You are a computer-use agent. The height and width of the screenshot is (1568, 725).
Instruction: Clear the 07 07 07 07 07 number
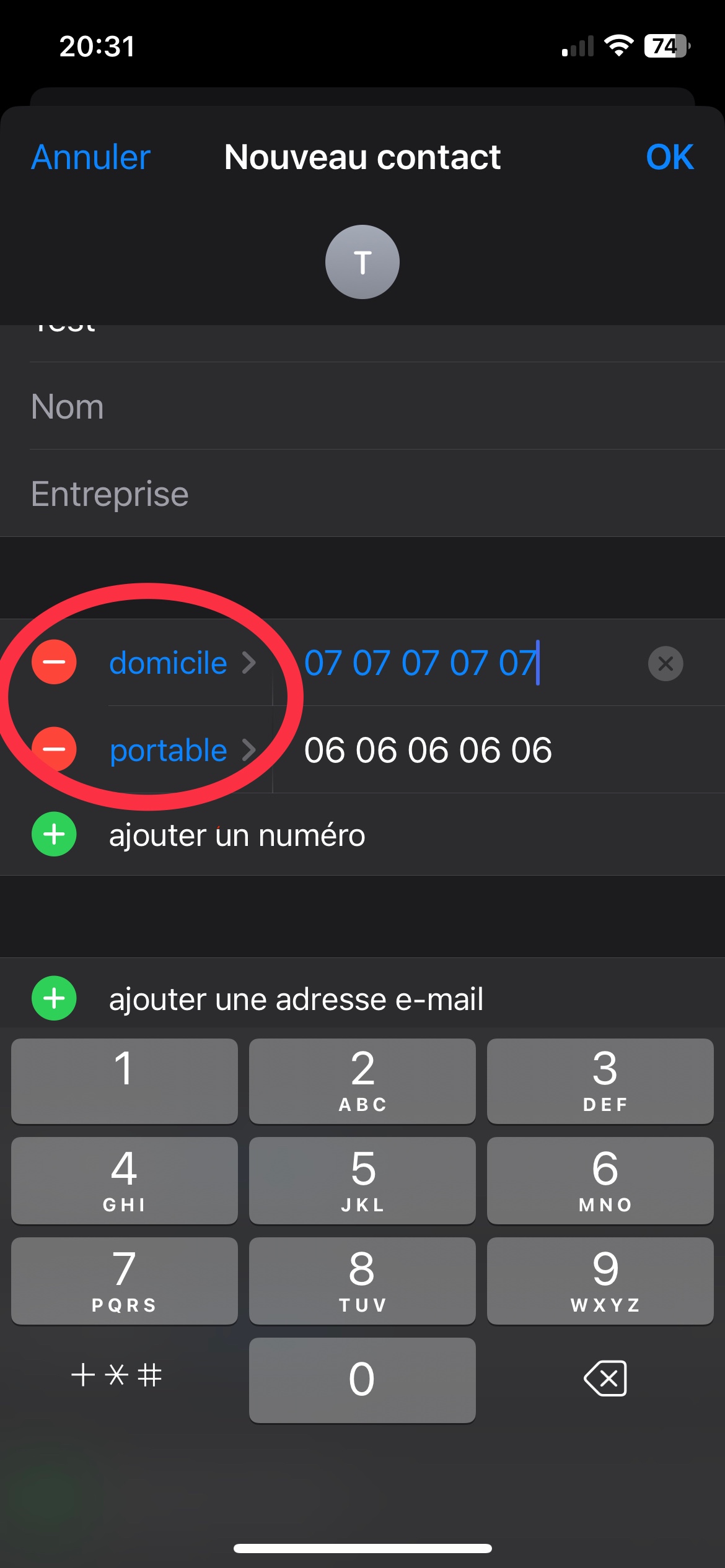666,663
